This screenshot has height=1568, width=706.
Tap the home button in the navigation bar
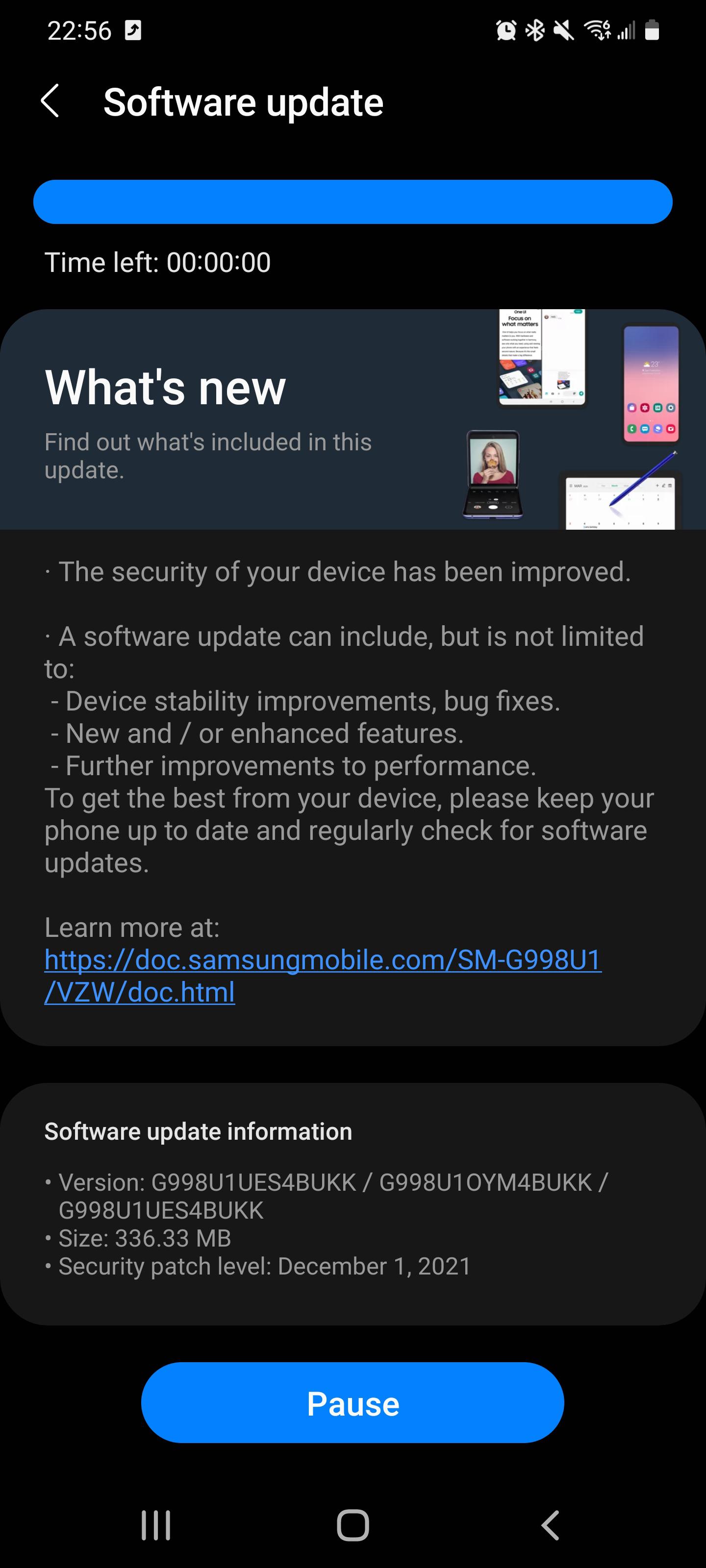click(353, 1523)
